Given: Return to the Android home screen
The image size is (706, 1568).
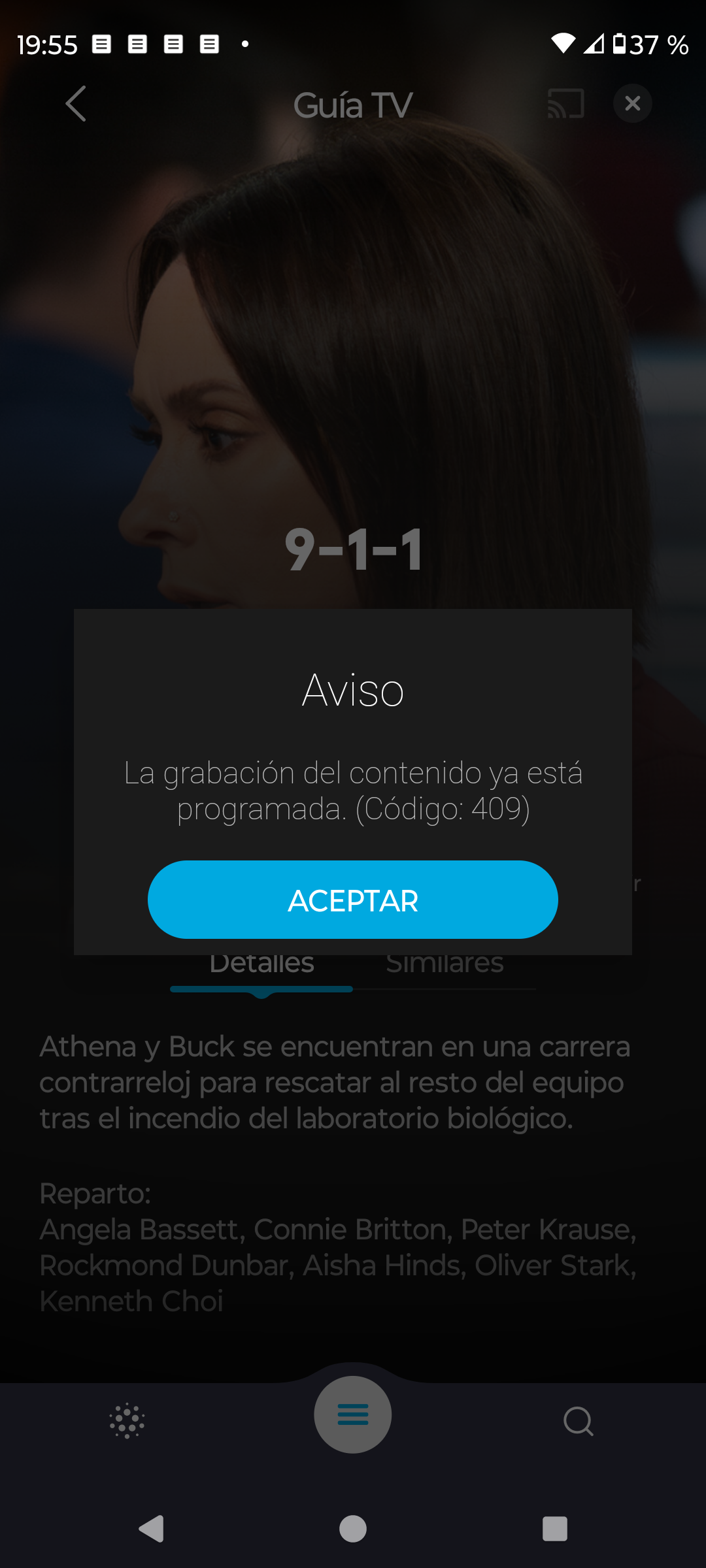Looking at the screenshot, I should point(352,1529).
